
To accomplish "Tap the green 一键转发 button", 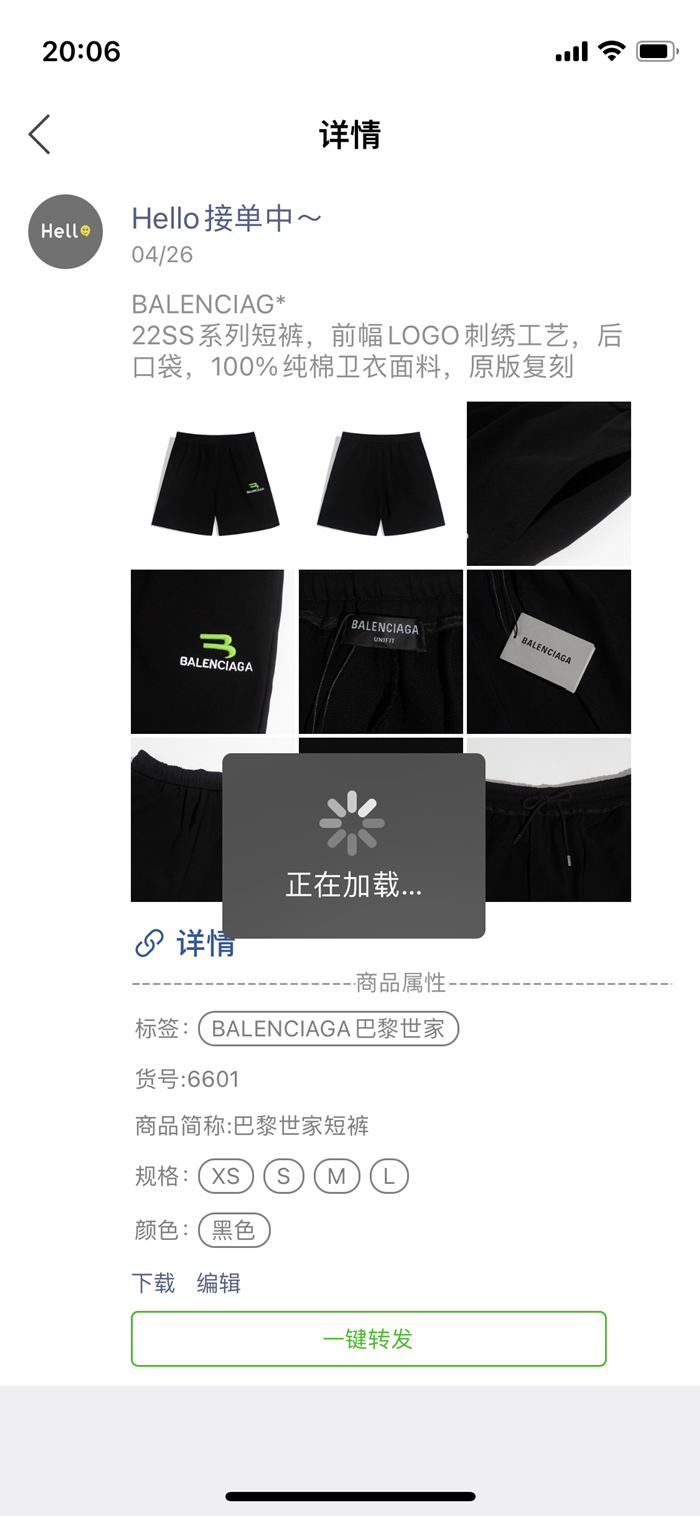I will (368, 1338).
